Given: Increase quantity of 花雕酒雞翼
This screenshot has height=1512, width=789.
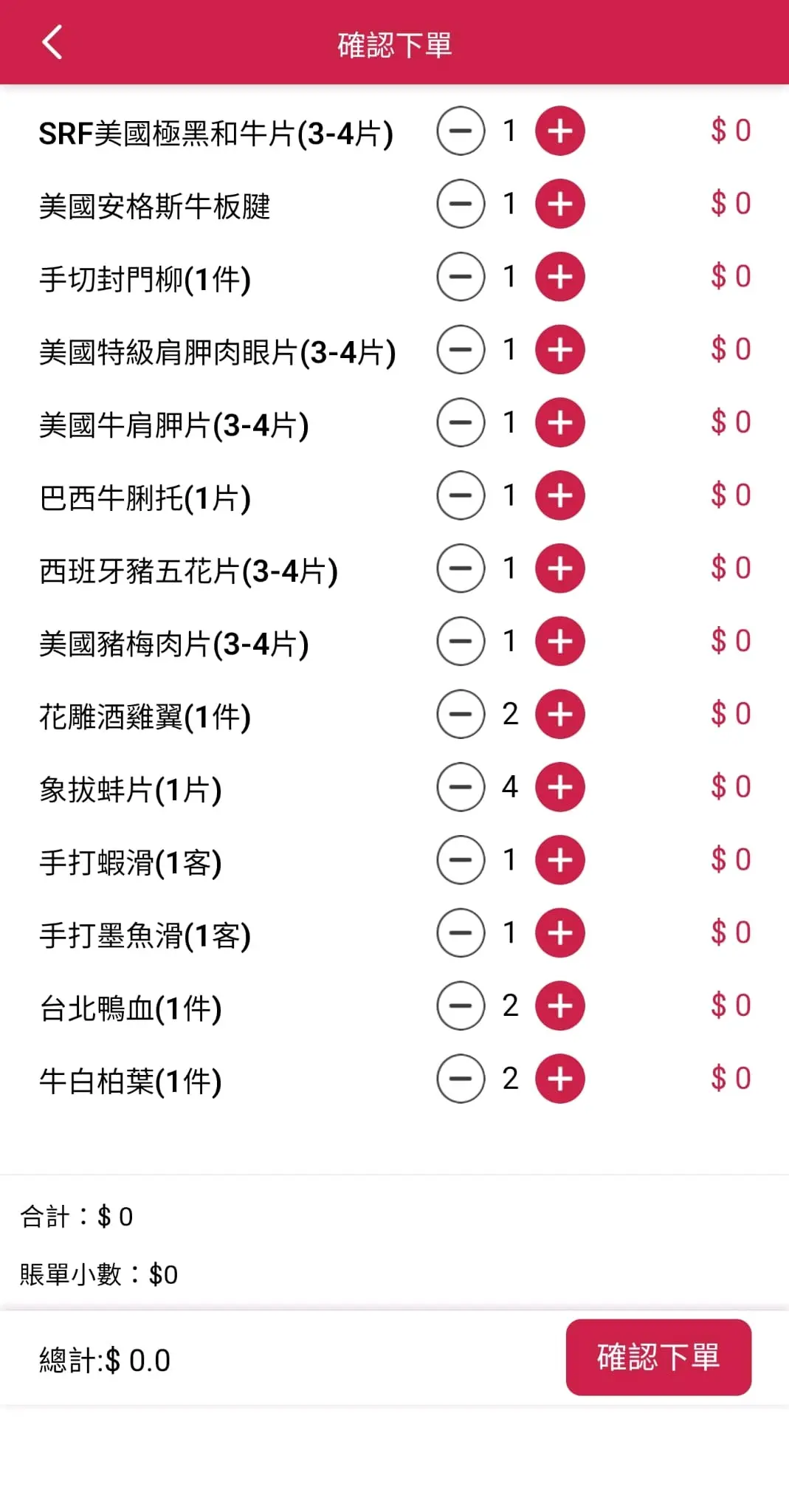Looking at the screenshot, I should tap(559, 714).
